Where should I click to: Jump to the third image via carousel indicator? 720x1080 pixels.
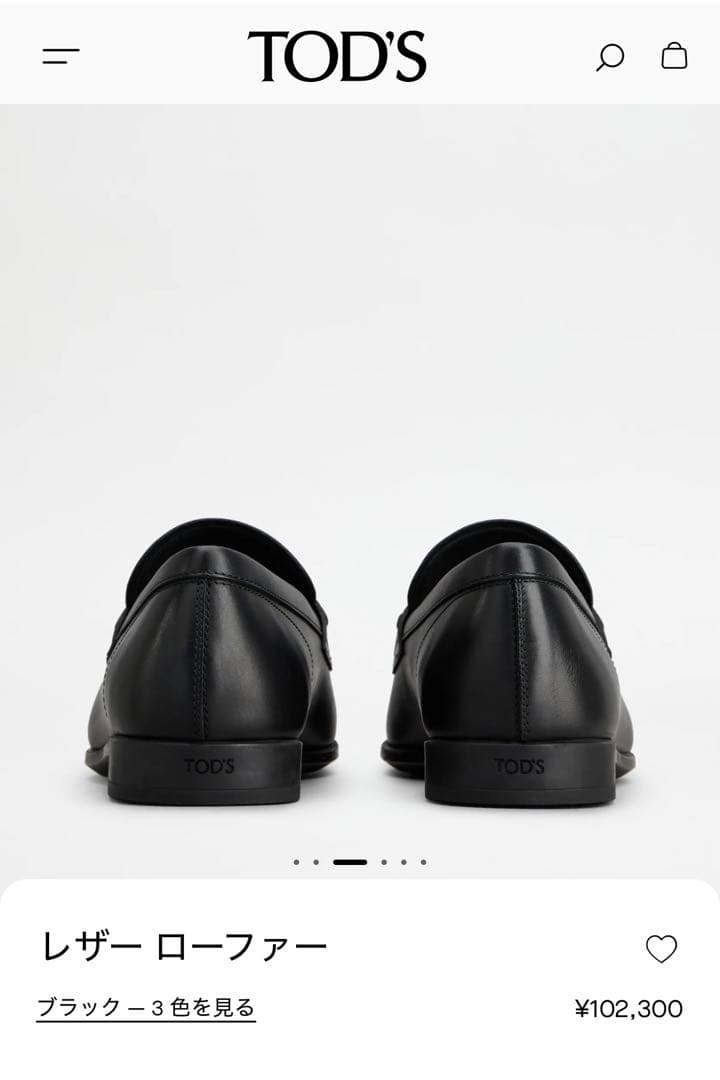(350, 862)
